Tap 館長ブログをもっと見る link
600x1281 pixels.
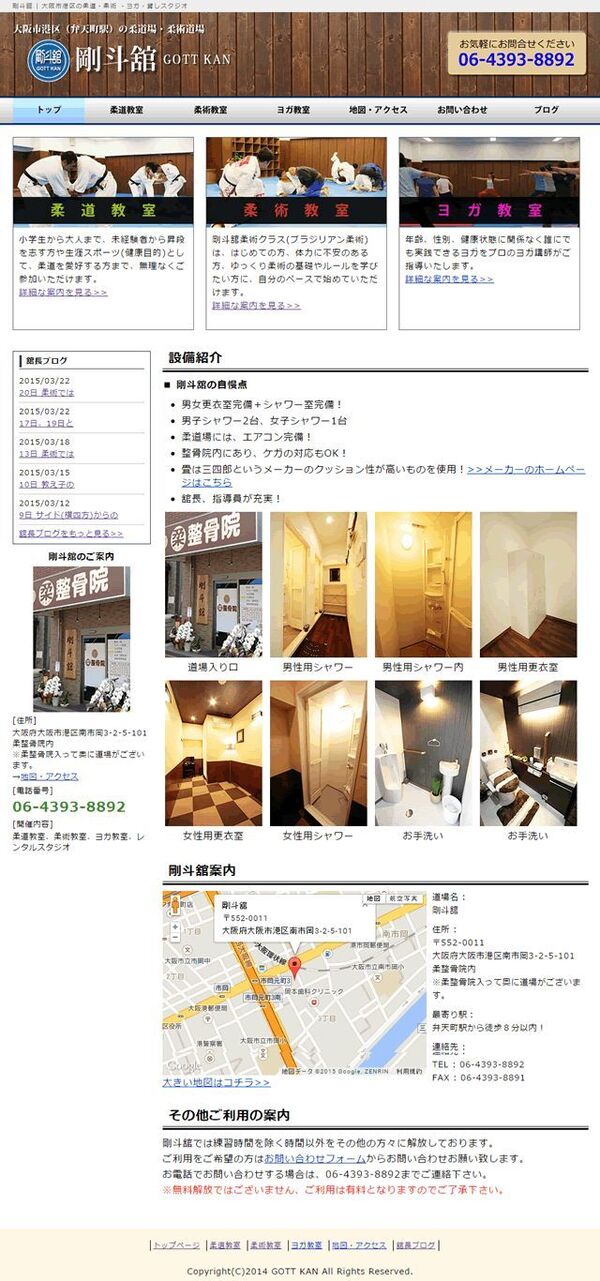coord(71,533)
